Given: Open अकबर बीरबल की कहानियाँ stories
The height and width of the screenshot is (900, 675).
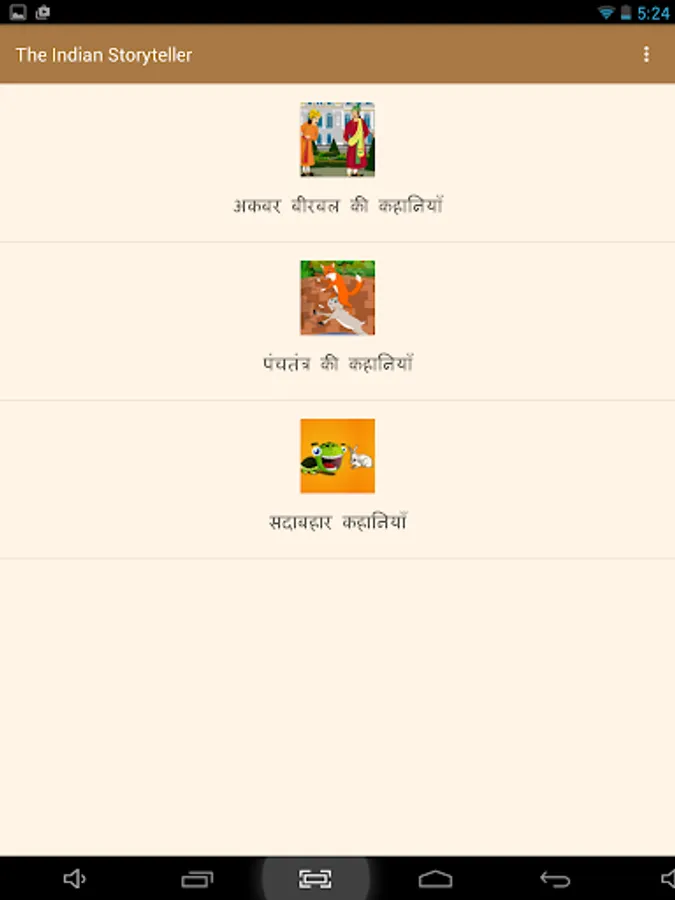Looking at the screenshot, I should coord(338,163).
